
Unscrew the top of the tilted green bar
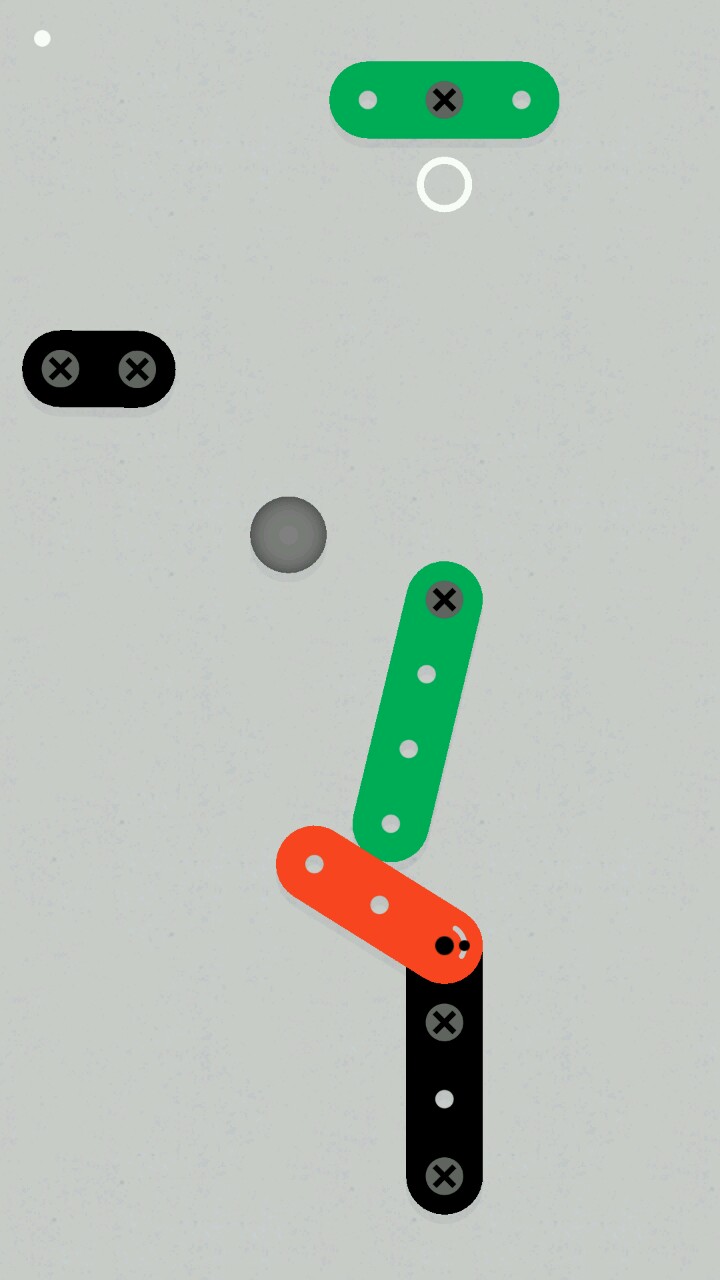click(444, 600)
